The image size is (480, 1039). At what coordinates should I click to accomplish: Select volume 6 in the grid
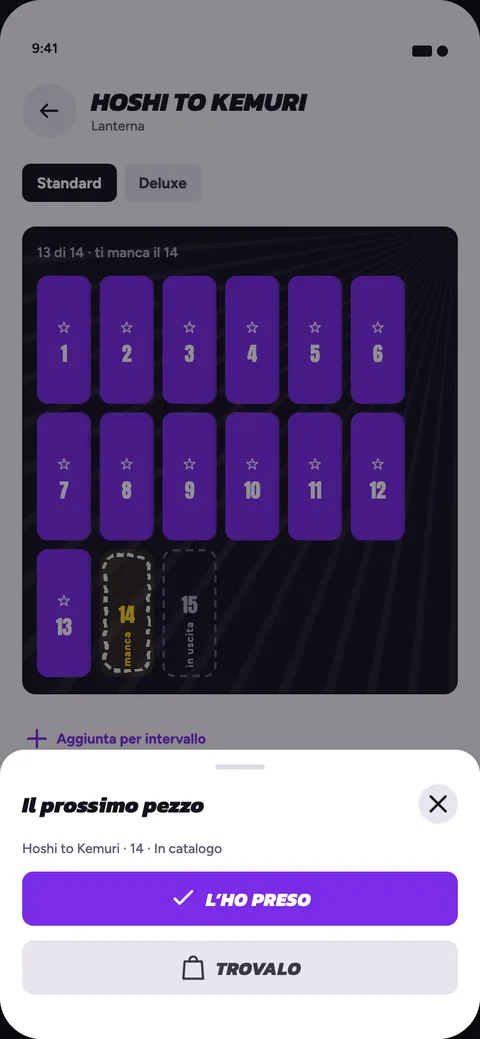378,340
